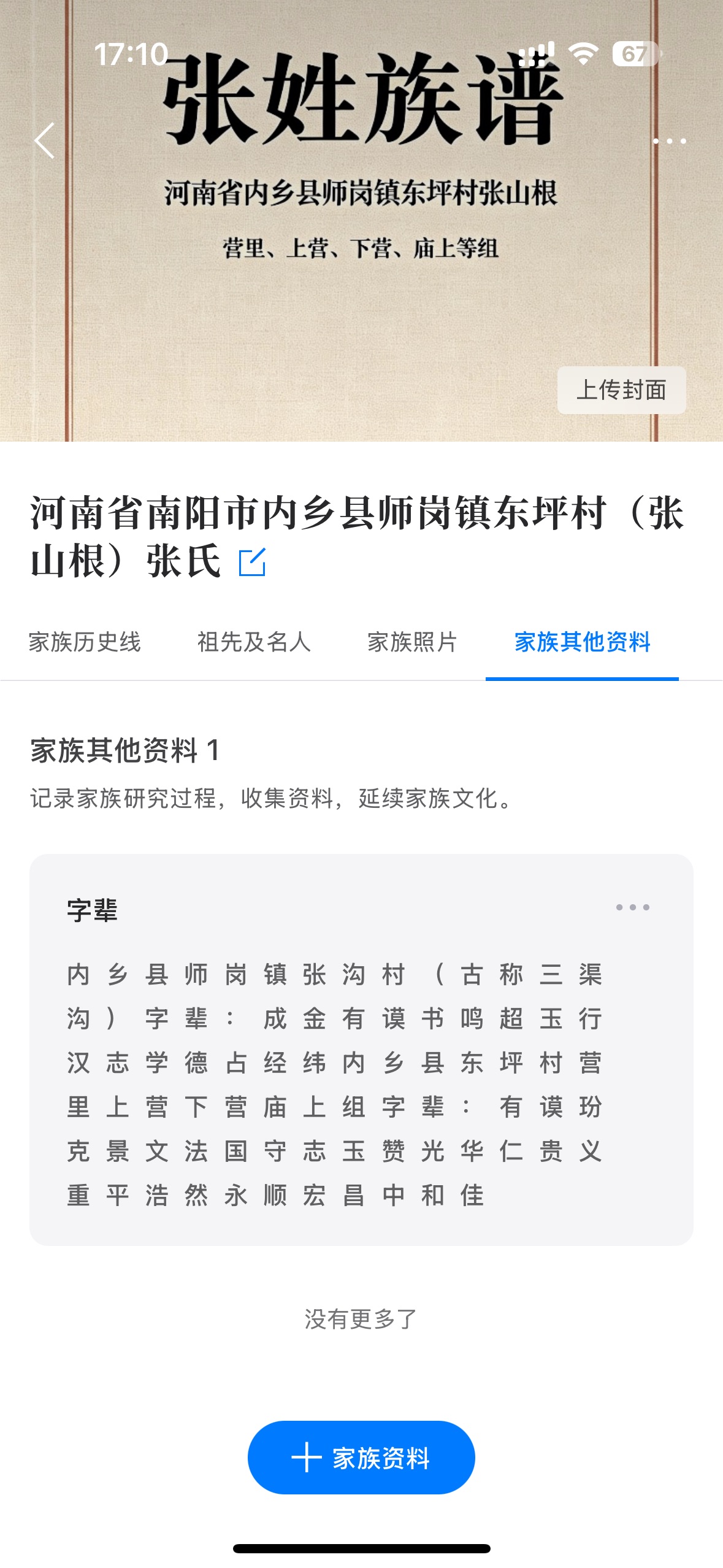Open the three-dot menu on the cover
The width and height of the screenshot is (723, 1568).
coord(669,141)
